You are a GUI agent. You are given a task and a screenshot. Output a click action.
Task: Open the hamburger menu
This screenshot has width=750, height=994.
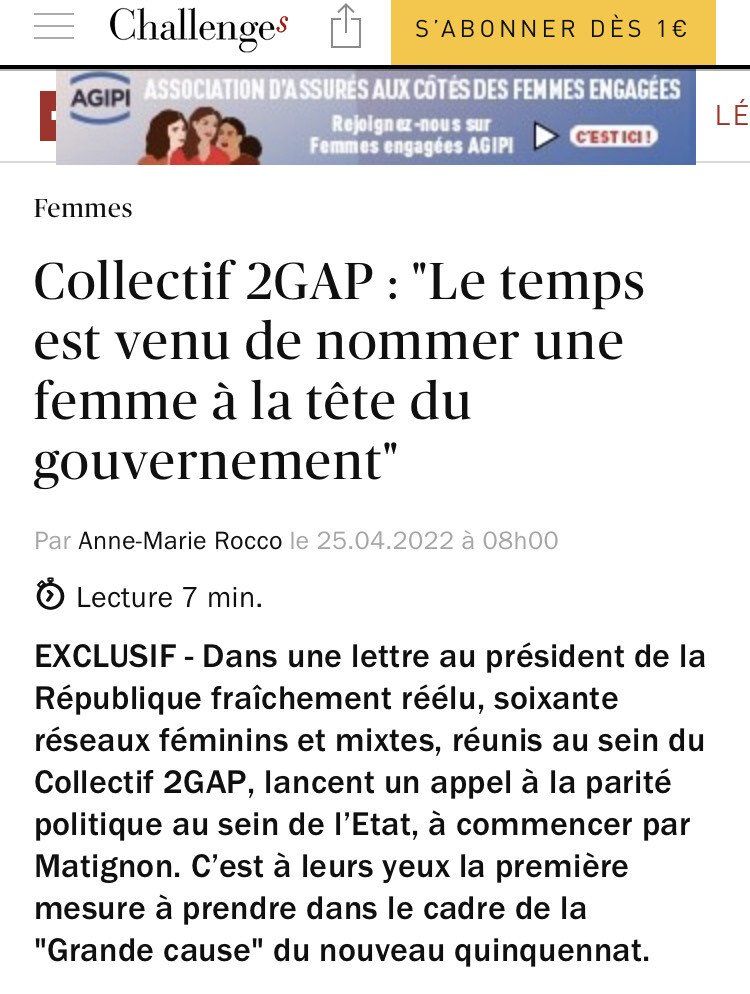pos(53,27)
